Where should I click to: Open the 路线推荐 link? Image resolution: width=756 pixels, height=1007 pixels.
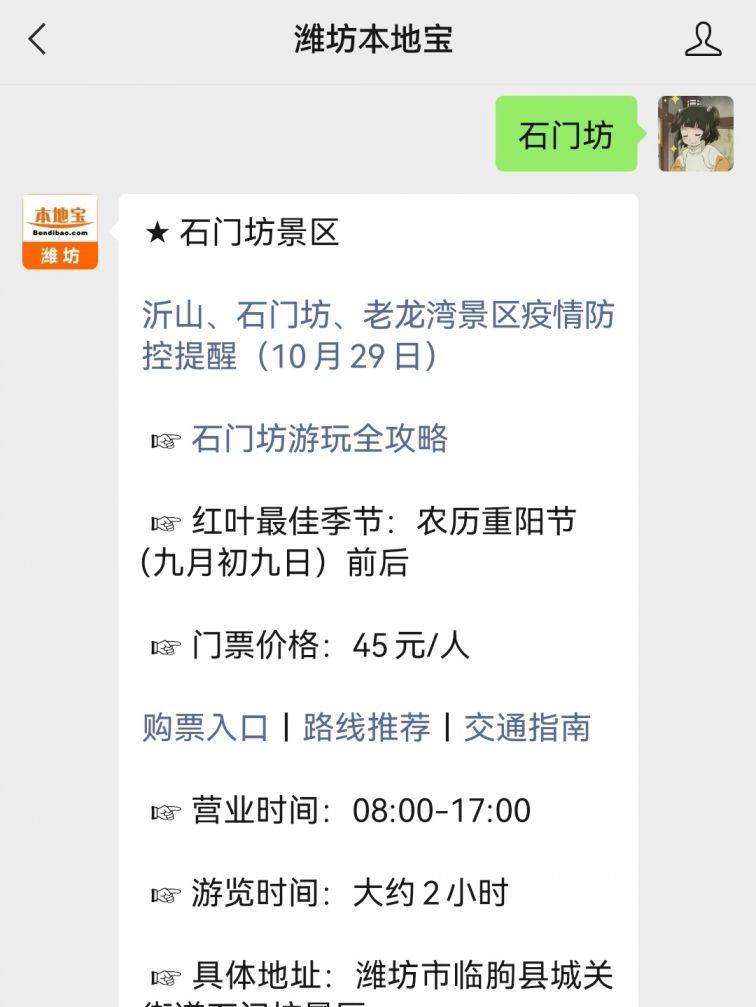tap(366, 727)
